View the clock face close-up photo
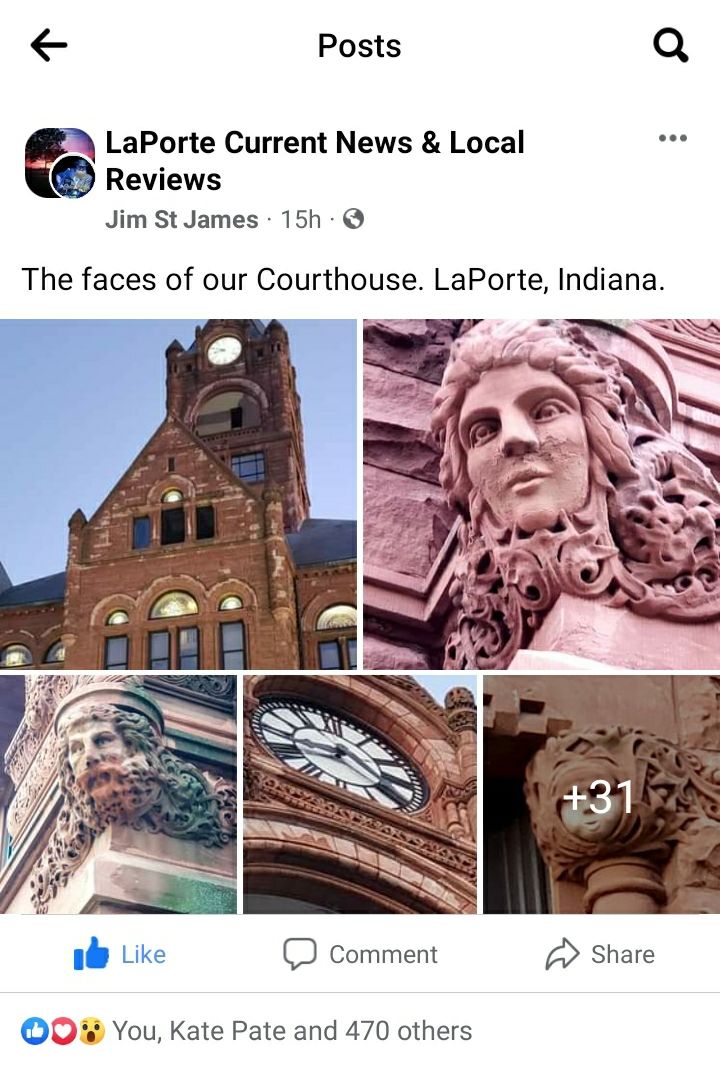The height and width of the screenshot is (1078, 720). tap(360, 793)
